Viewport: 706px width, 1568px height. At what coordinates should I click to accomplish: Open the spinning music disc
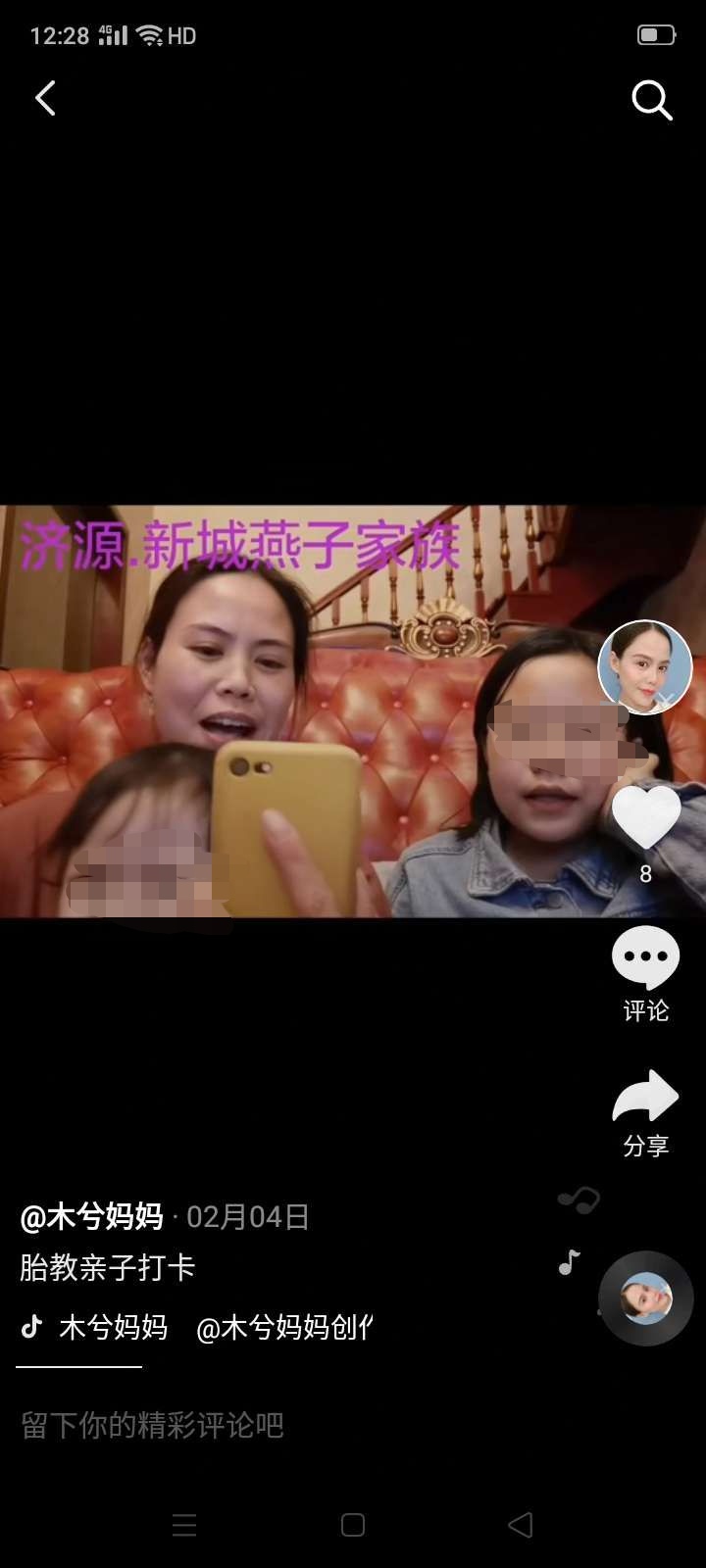(646, 1298)
